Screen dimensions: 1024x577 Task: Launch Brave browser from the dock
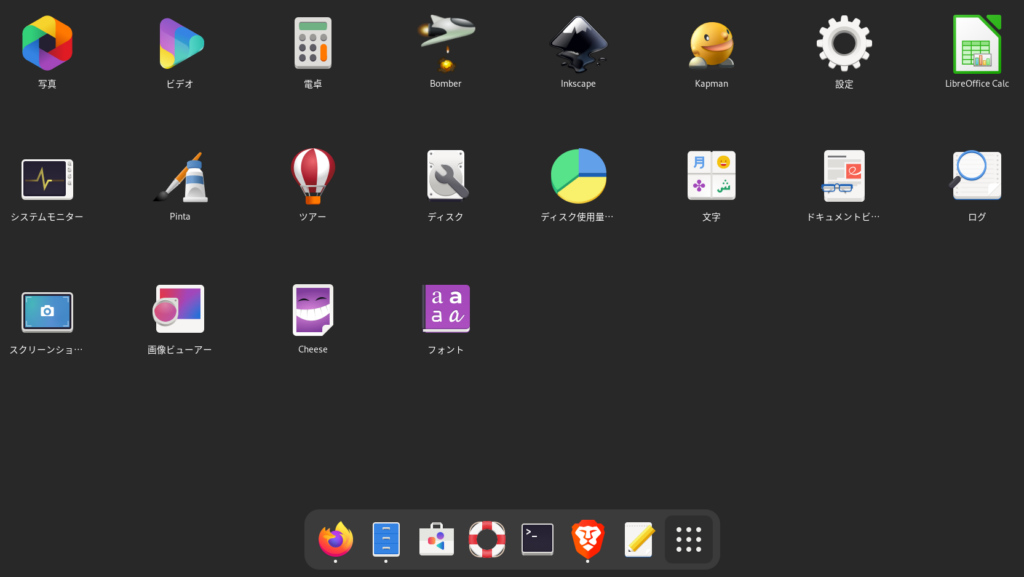pos(588,540)
